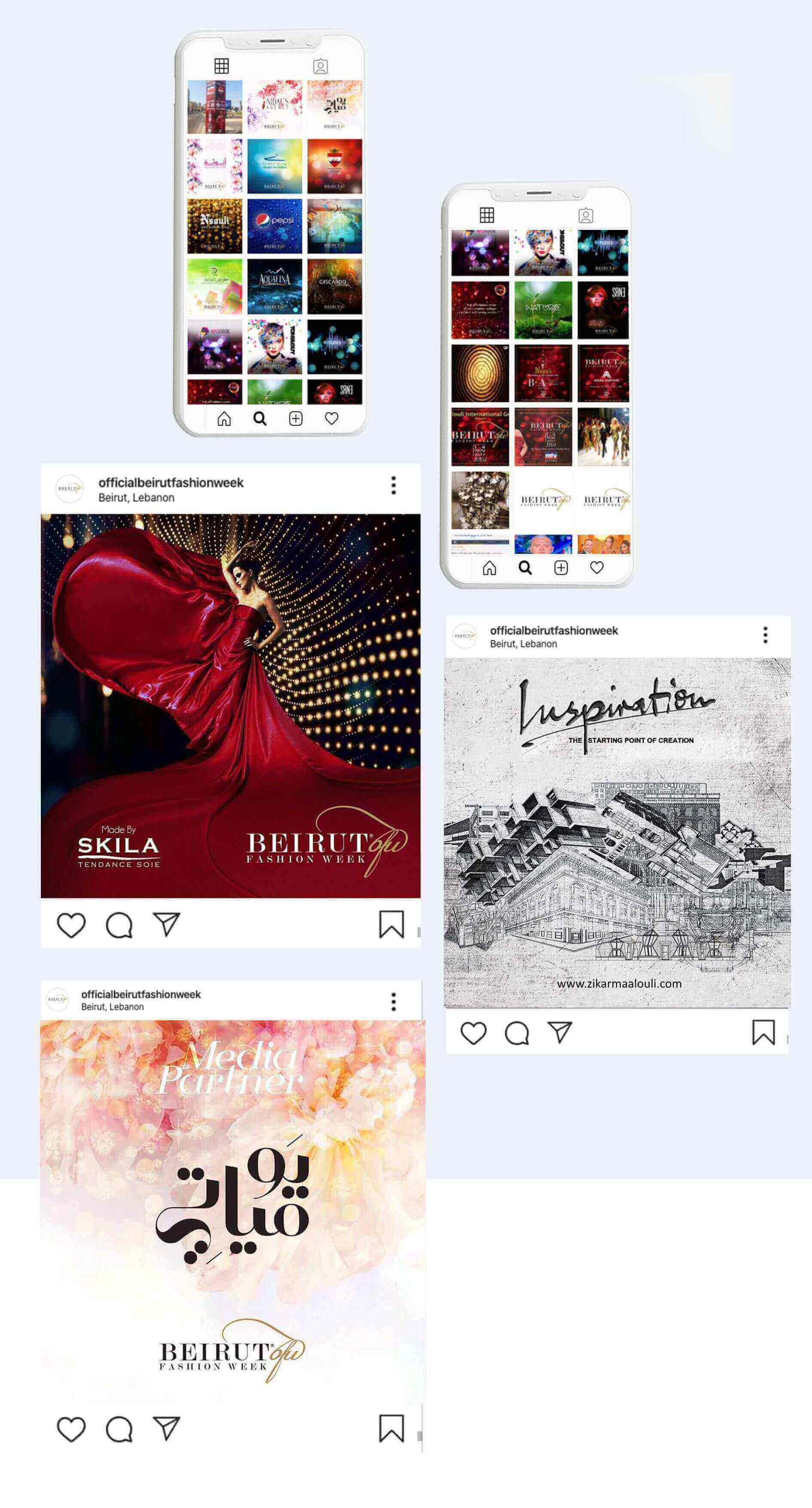The image size is (812, 1508).
Task: Tap the officialbeirutfashionweek username on the Inspiration post
Action: pos(553,630)
